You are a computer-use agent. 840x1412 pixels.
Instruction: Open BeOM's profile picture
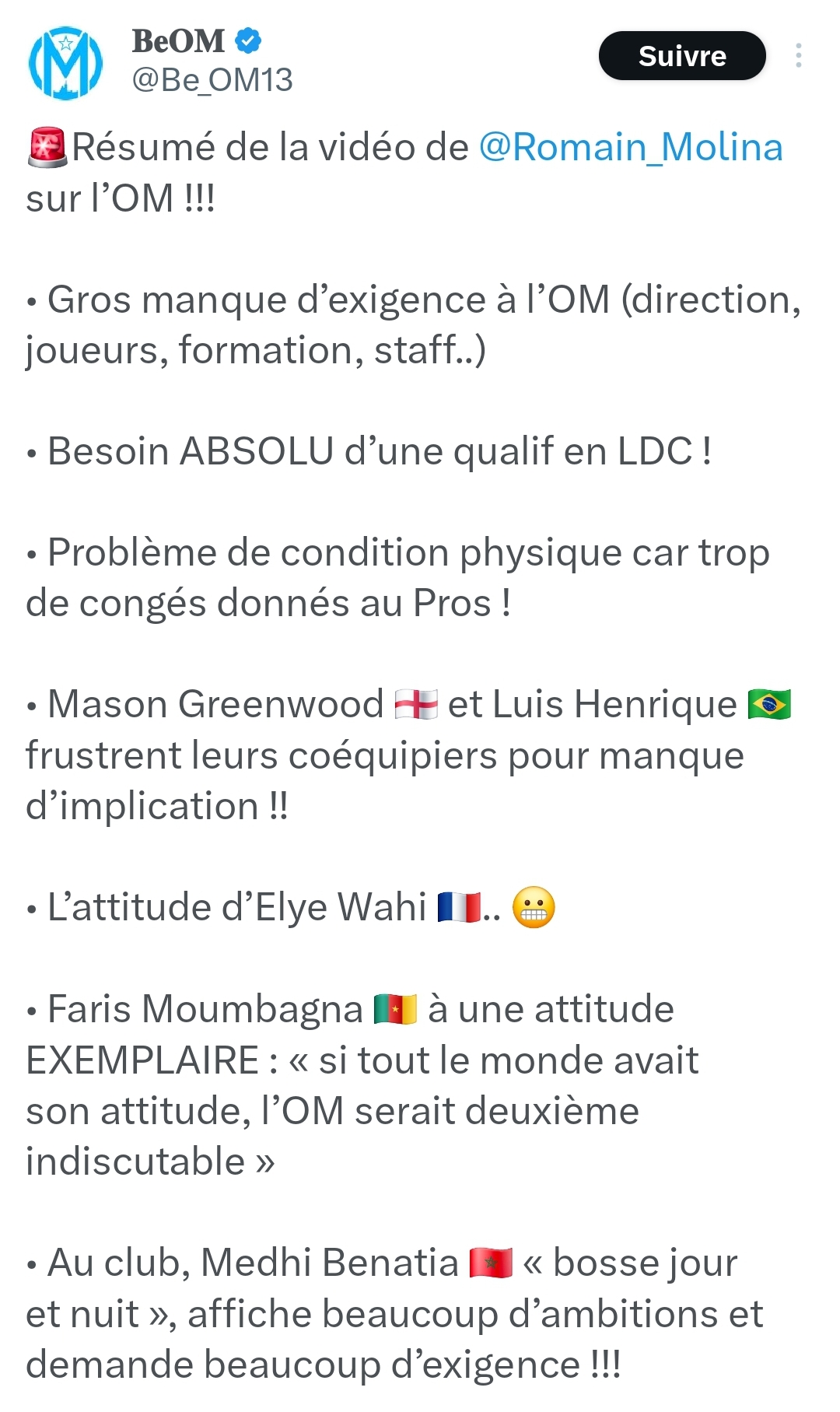coord(65,61)
